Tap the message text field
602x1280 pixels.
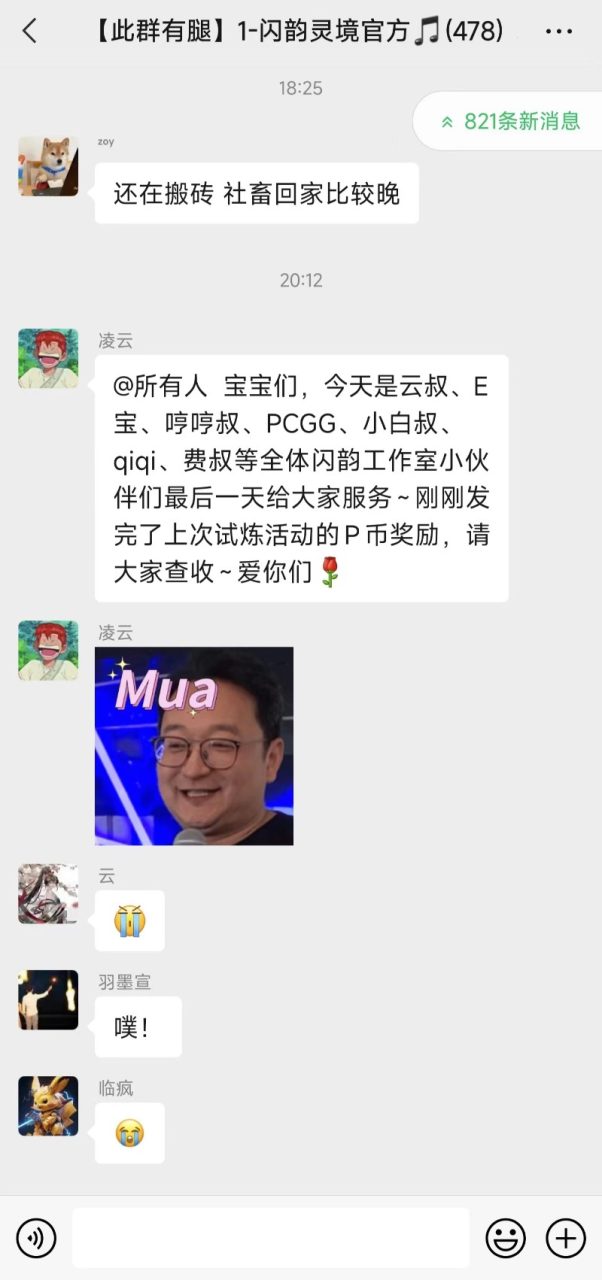tap(270, 1238)
